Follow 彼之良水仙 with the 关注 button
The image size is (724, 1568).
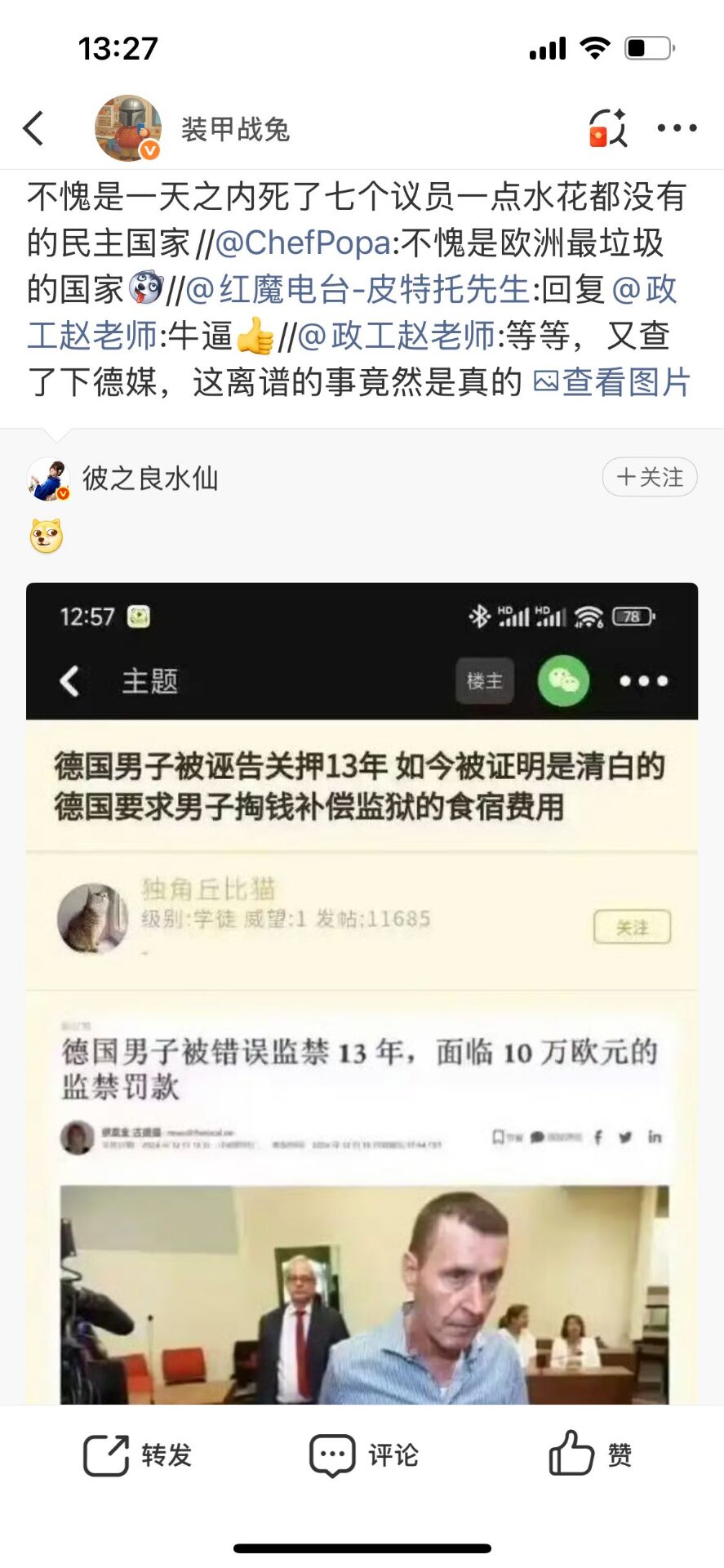click(649, 477)
